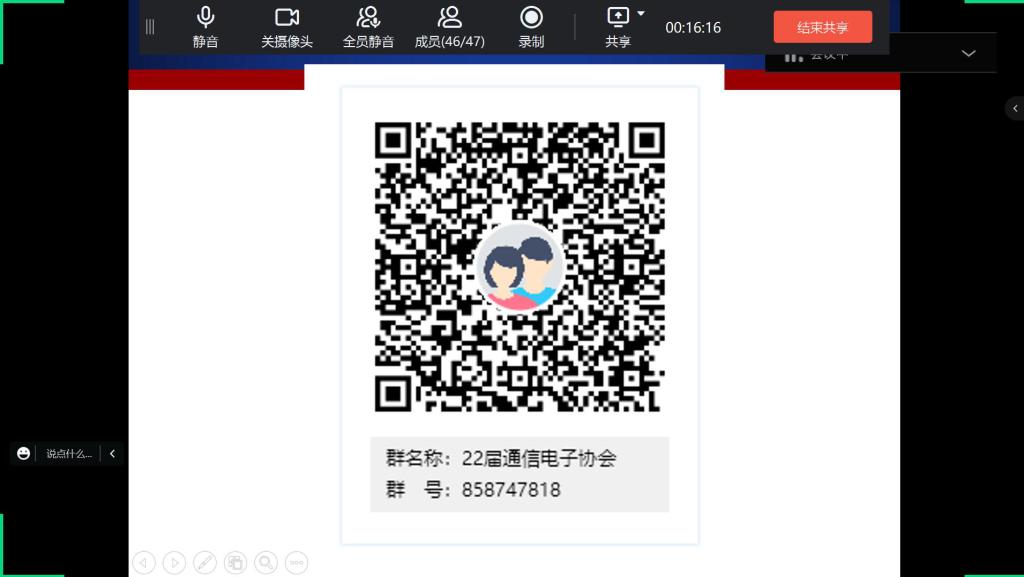This screenshot has height=577, width=1024.
Task: Turn off the camera (关摄像头)
Action: point(287,27)
